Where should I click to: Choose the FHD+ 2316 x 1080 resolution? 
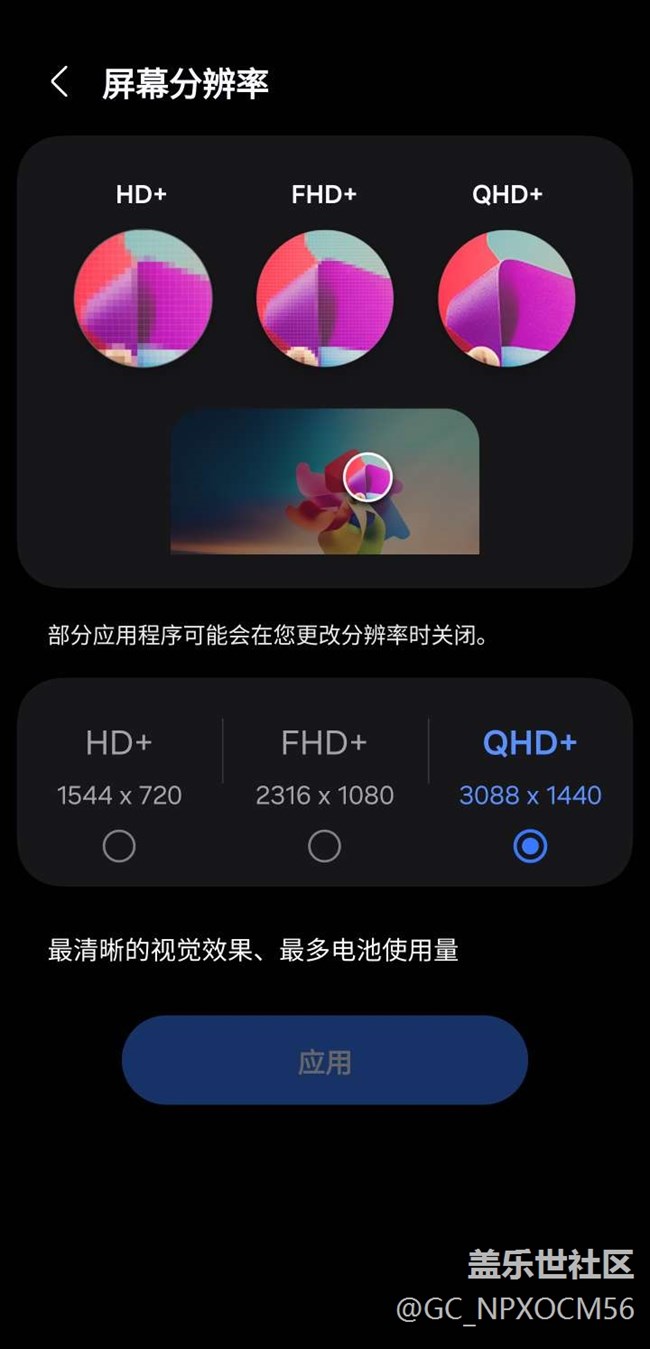coord(324,846)
